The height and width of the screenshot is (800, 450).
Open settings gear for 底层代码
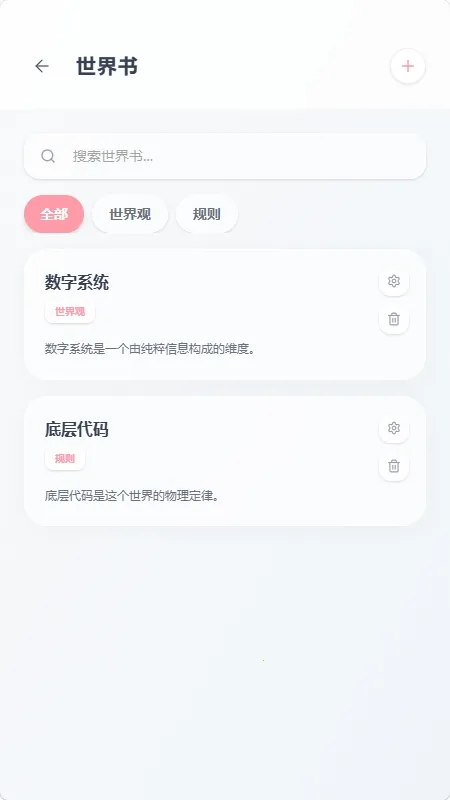click(394, 428)
